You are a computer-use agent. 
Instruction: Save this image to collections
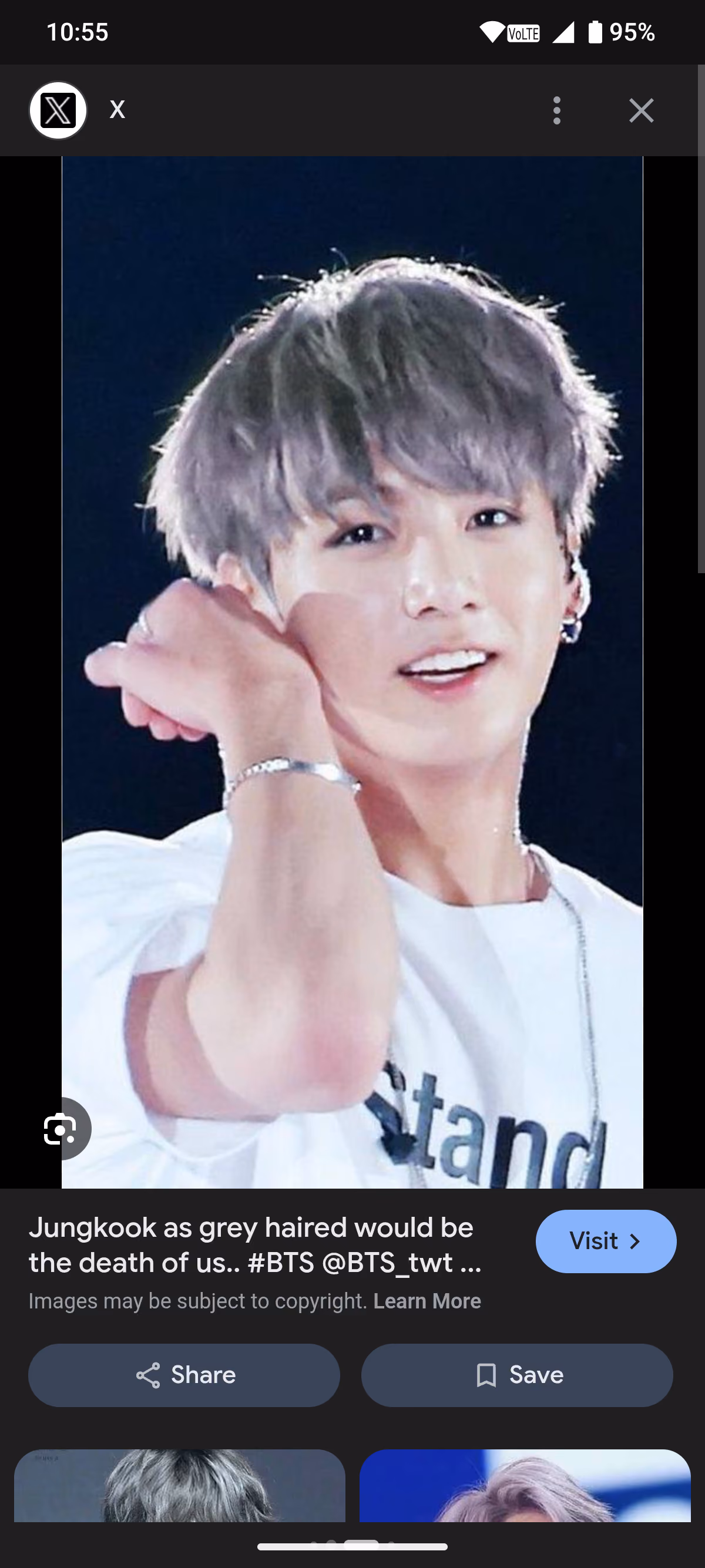[517, 1375]
